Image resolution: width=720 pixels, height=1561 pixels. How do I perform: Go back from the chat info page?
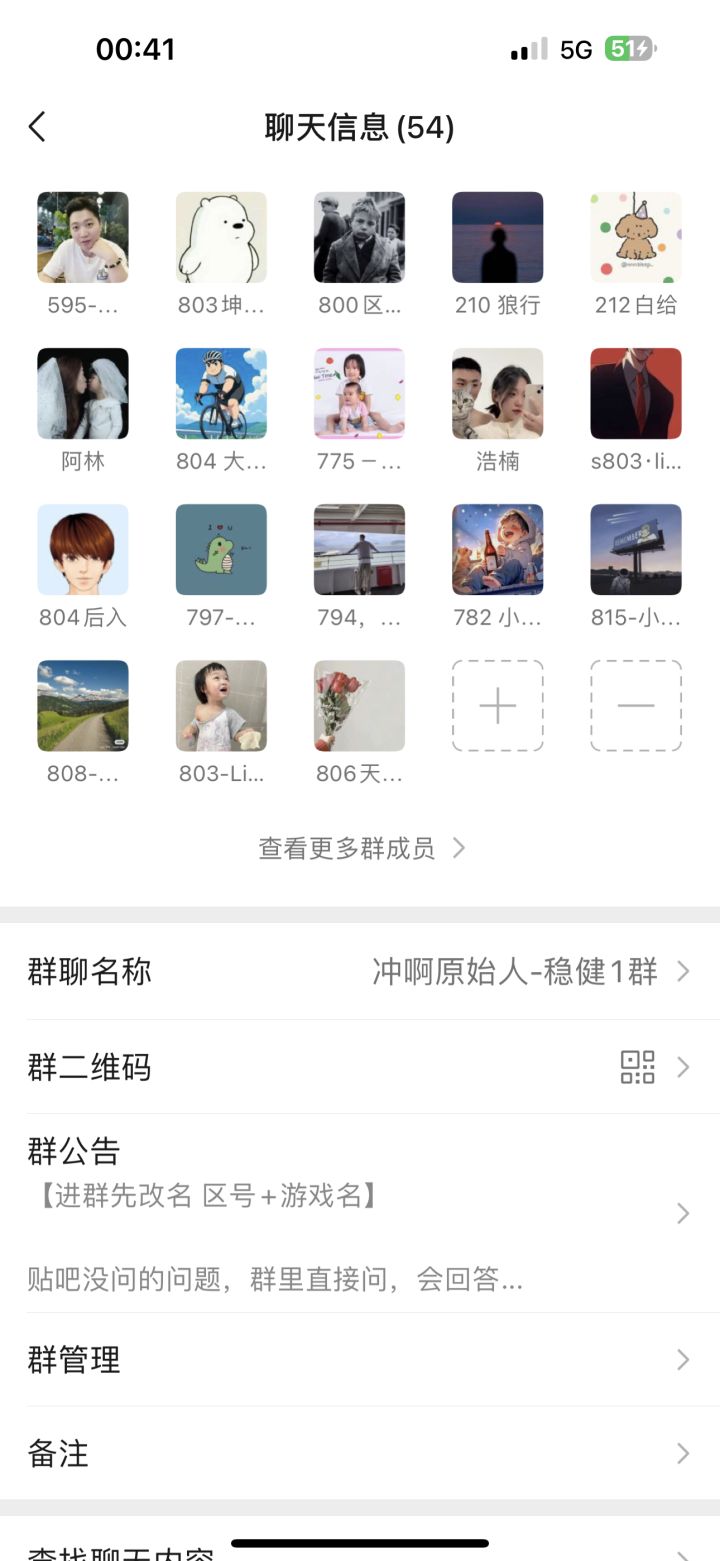(38, 127)
